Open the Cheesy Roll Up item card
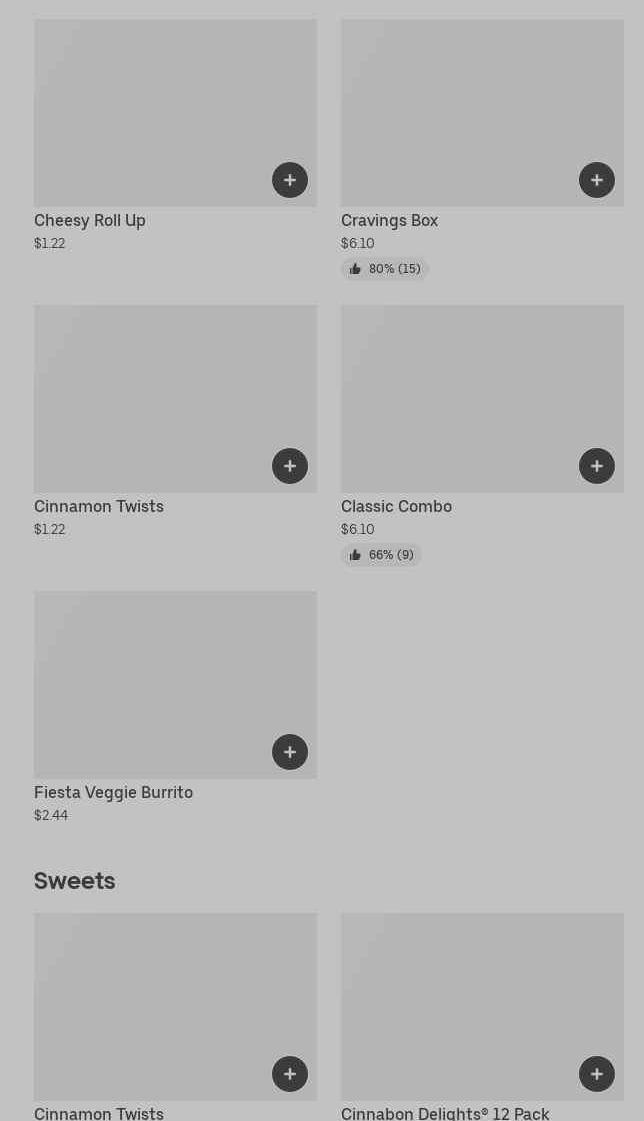The height and width of the screenshot is (1121, 644). [175, 135]
